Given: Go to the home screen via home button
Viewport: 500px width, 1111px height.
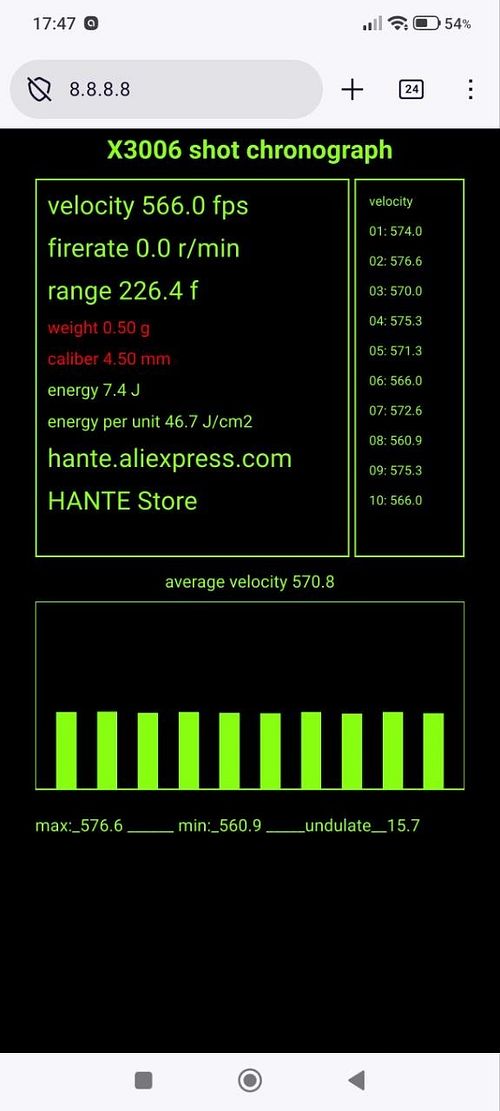Looking at the screenshot, I should coord(249,1080).
